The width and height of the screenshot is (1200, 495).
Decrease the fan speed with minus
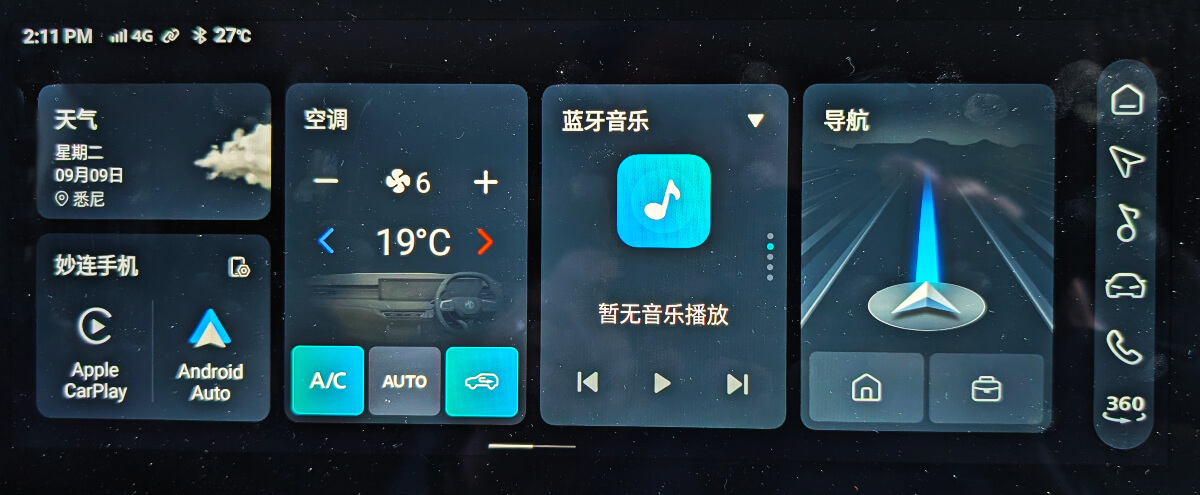[326, 182]
